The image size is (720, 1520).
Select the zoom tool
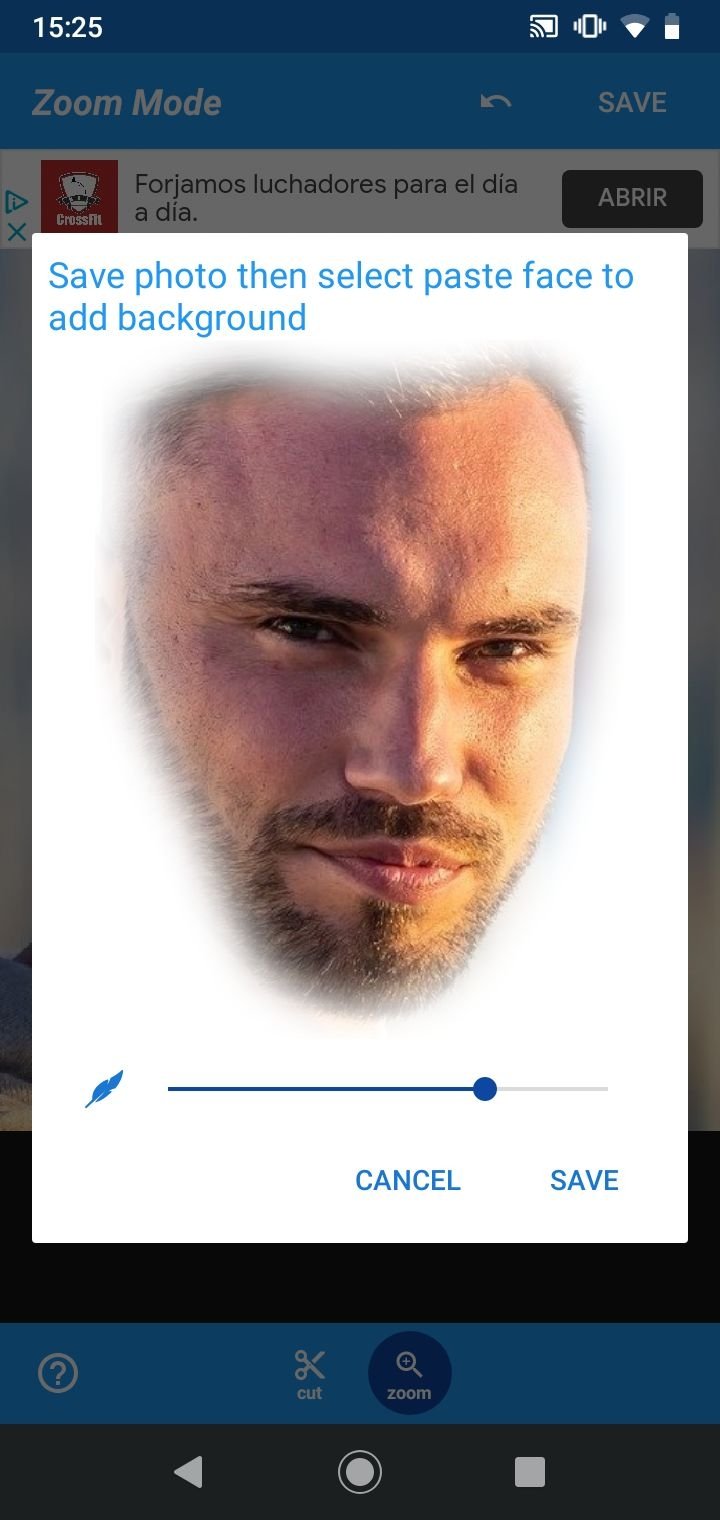(x=409, y=1374)
